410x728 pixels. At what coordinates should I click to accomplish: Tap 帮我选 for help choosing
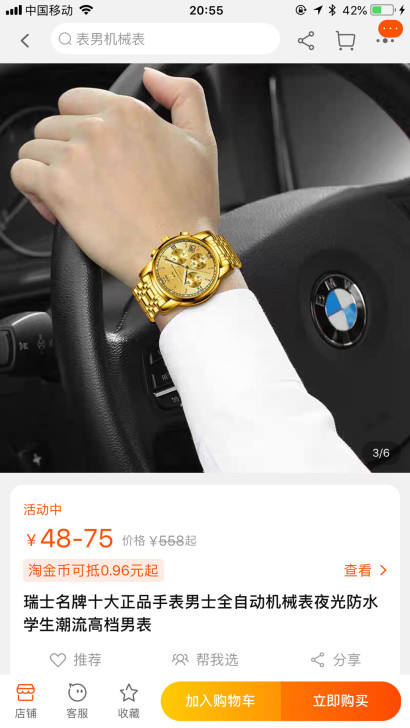point(205,659)
